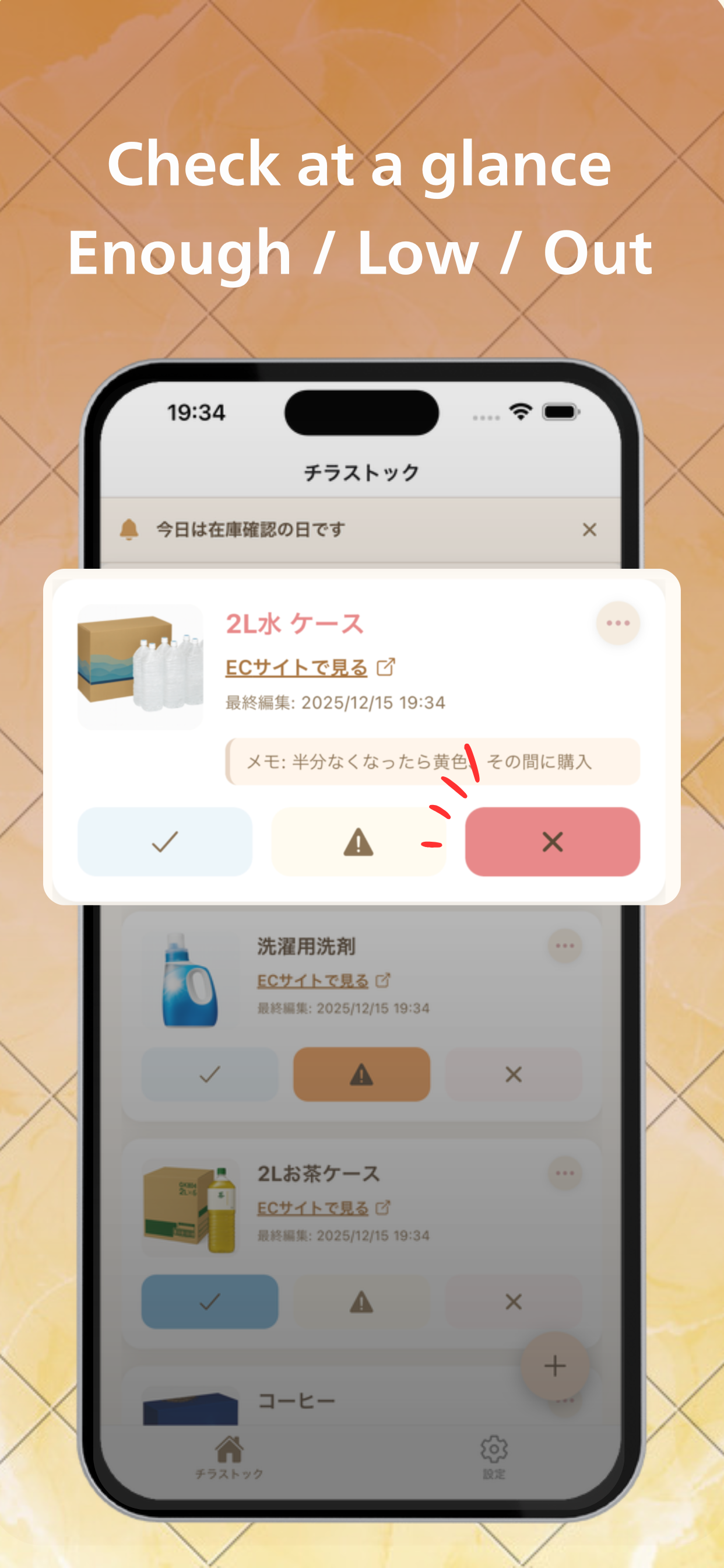This screenshot has height=1568, width=724.
Task: Mark 2Lお茶ケース as out of stock
Action: click(513, 1303)
